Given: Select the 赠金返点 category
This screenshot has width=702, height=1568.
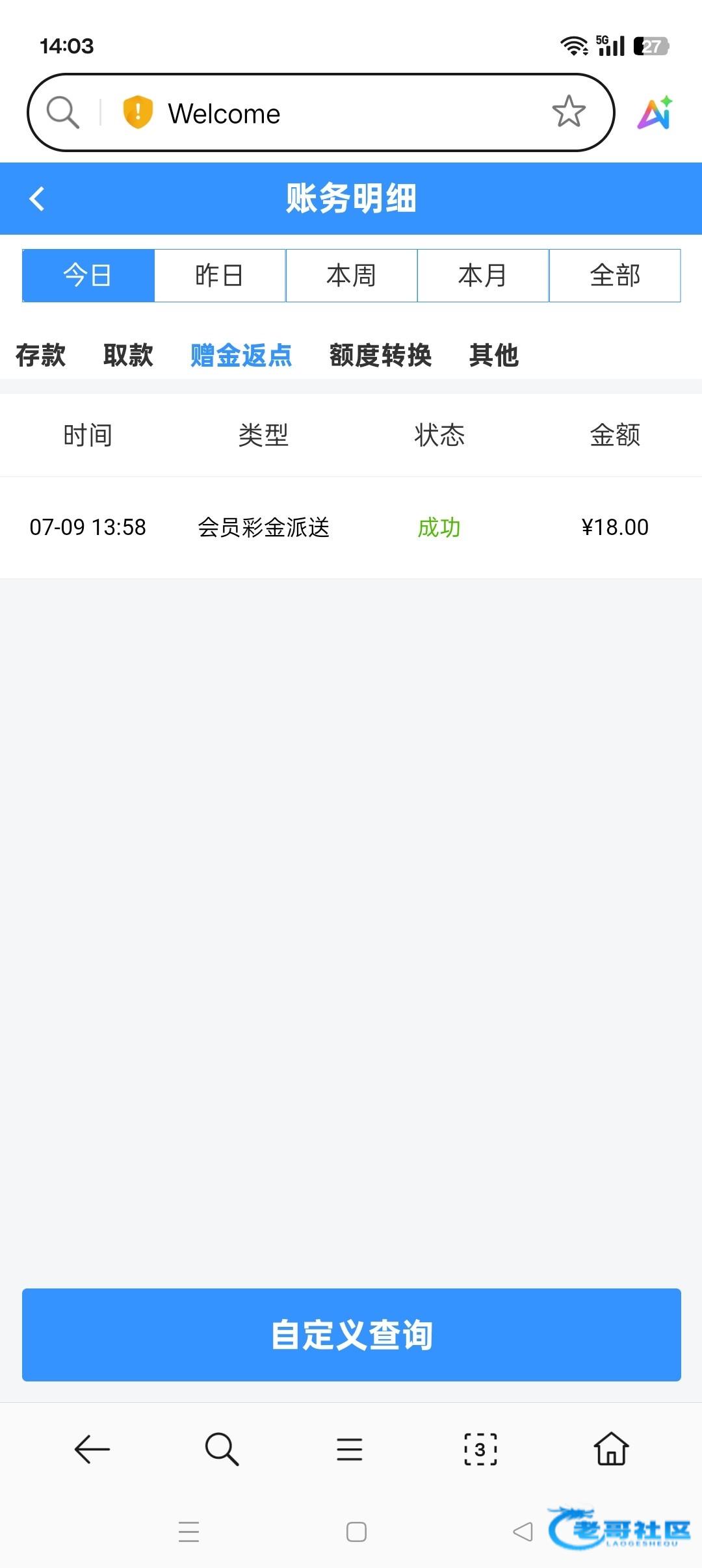Looking at the screenshot, I should (x=241, y=356).
